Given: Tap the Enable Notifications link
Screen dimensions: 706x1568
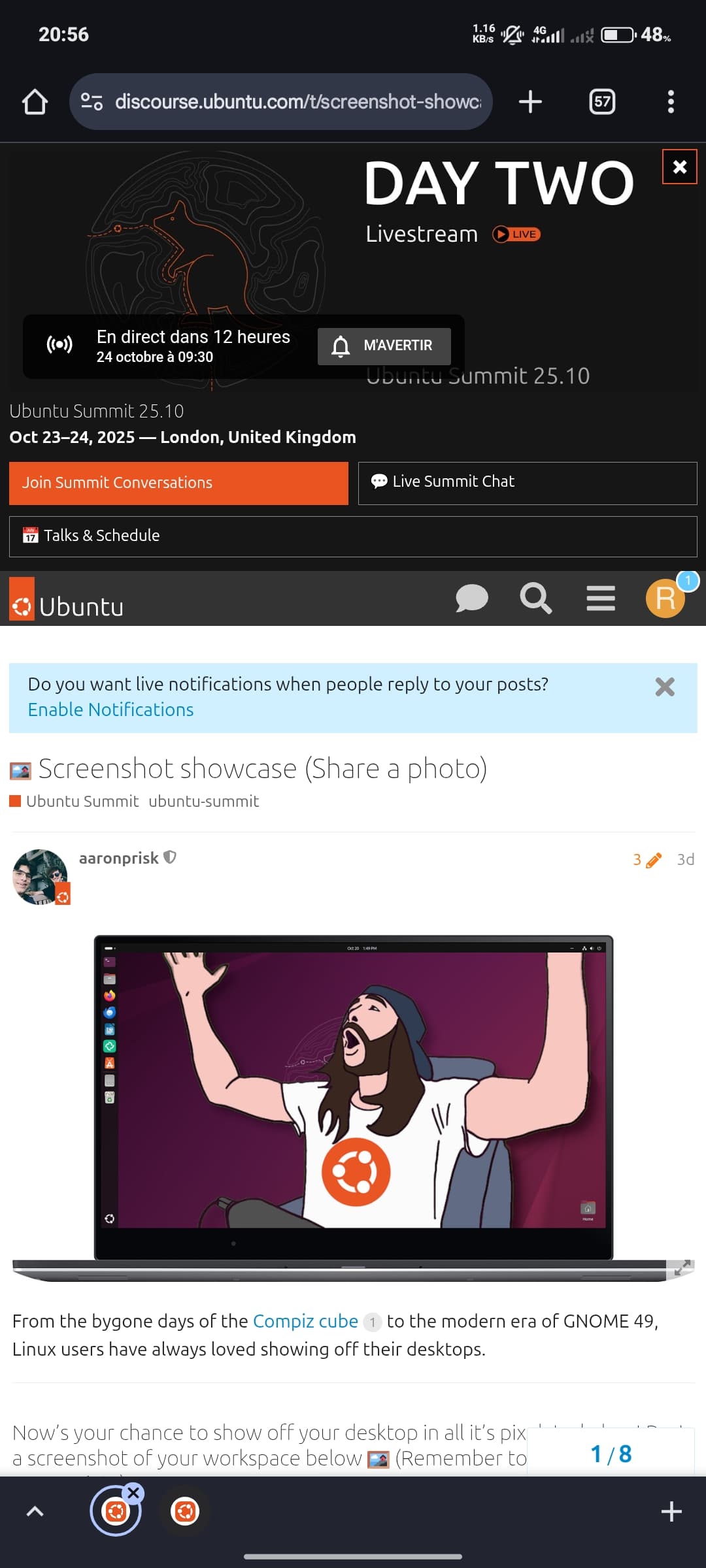Looking at the screenshot, I should 110,710.
